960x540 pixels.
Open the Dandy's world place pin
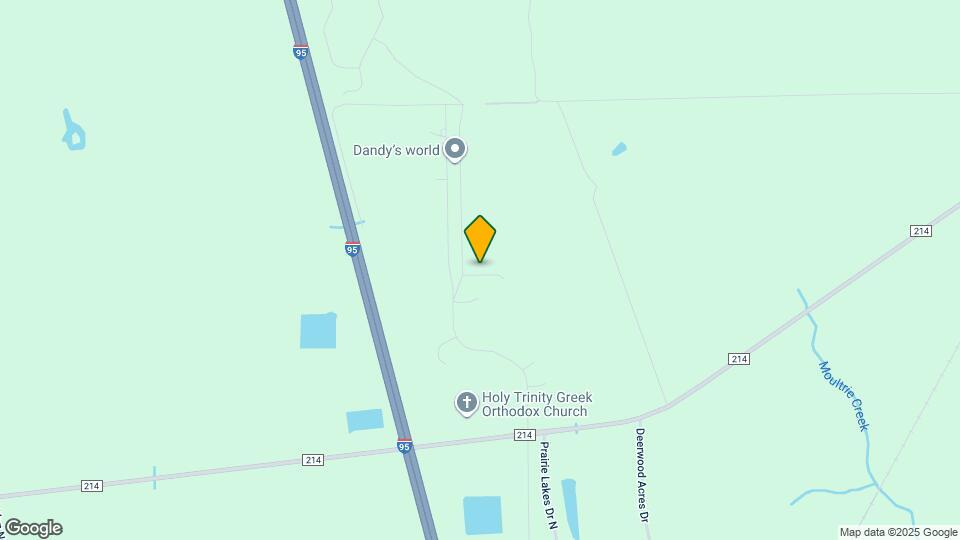[455, 150]
